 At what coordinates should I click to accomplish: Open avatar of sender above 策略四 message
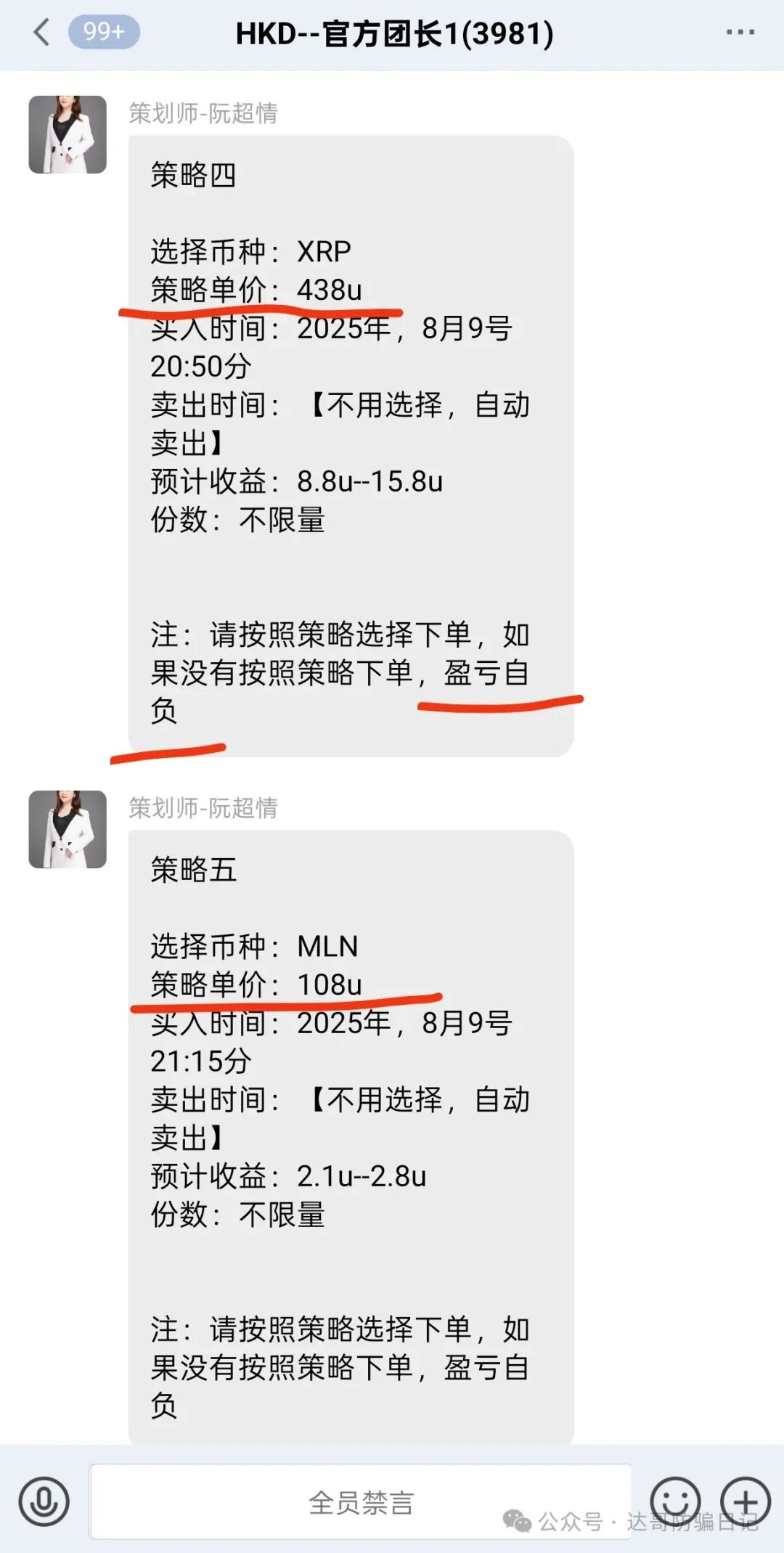coord(68,134)
